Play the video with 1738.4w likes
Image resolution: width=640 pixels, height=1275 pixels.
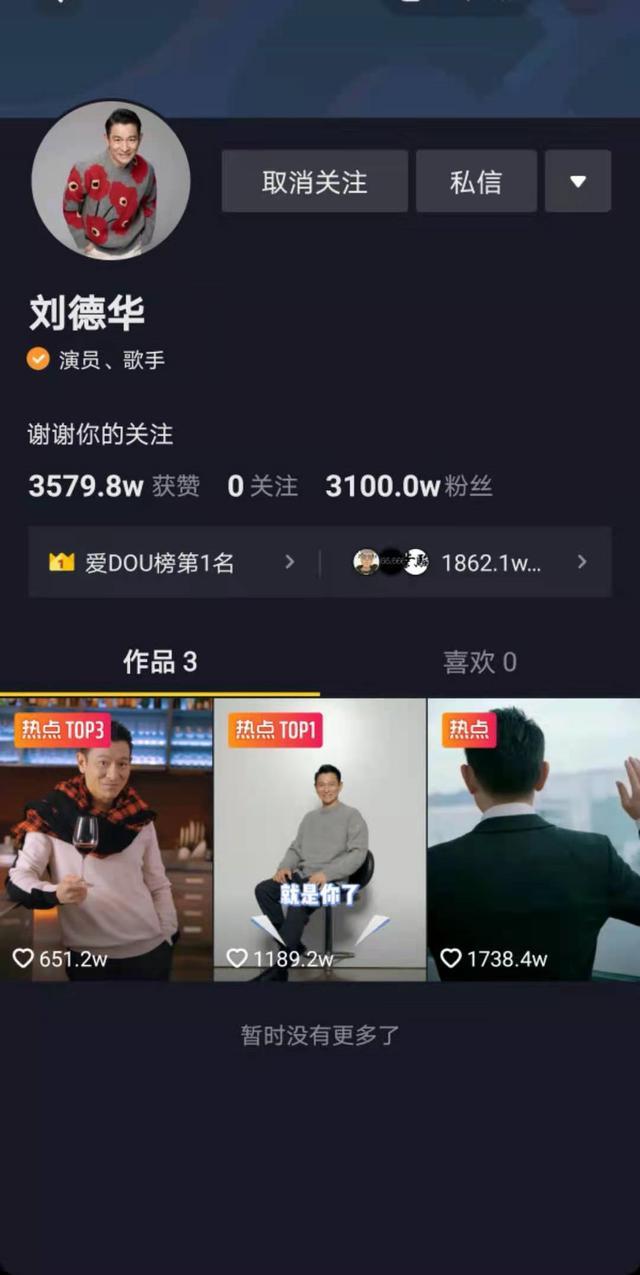click(x=534, y=839)
